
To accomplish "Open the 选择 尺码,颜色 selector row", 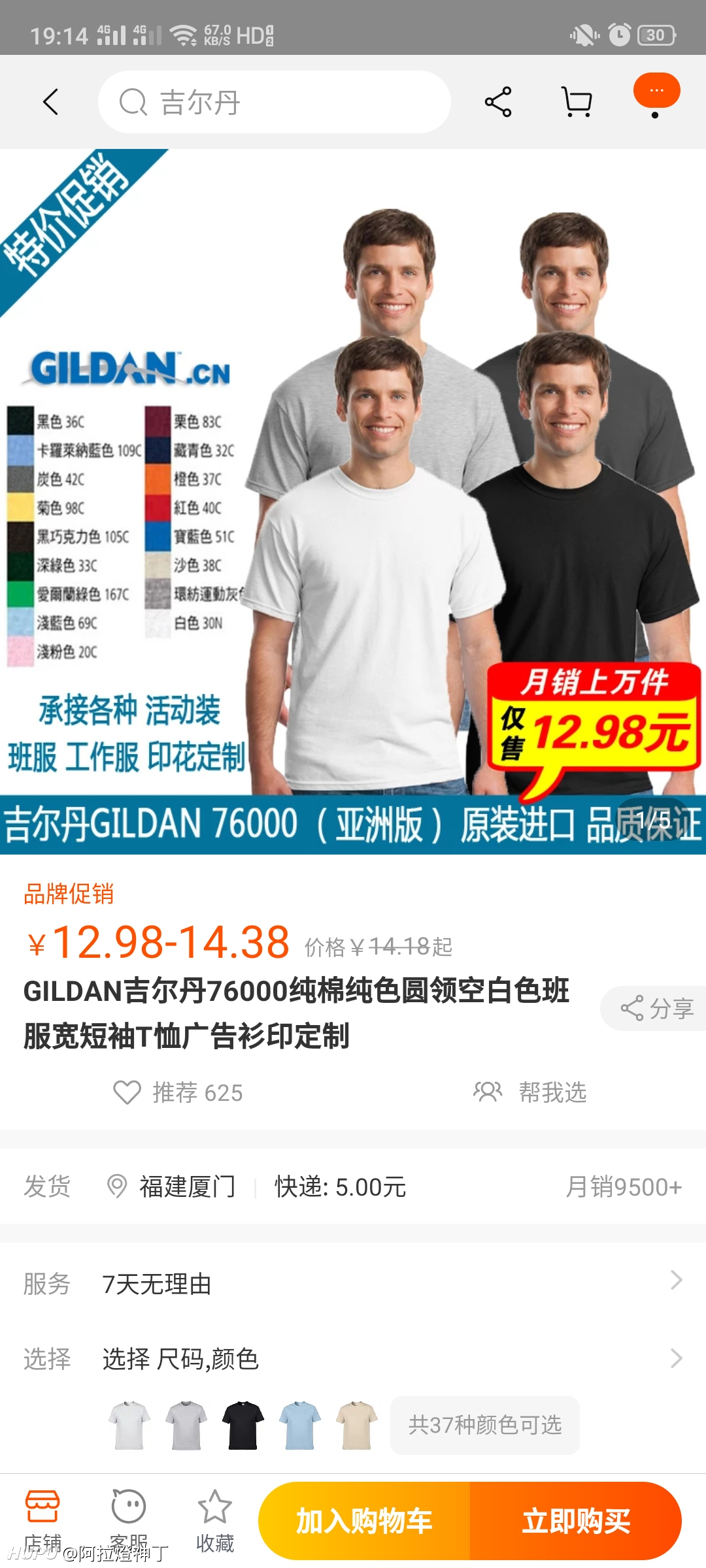I will [353, 1359].
